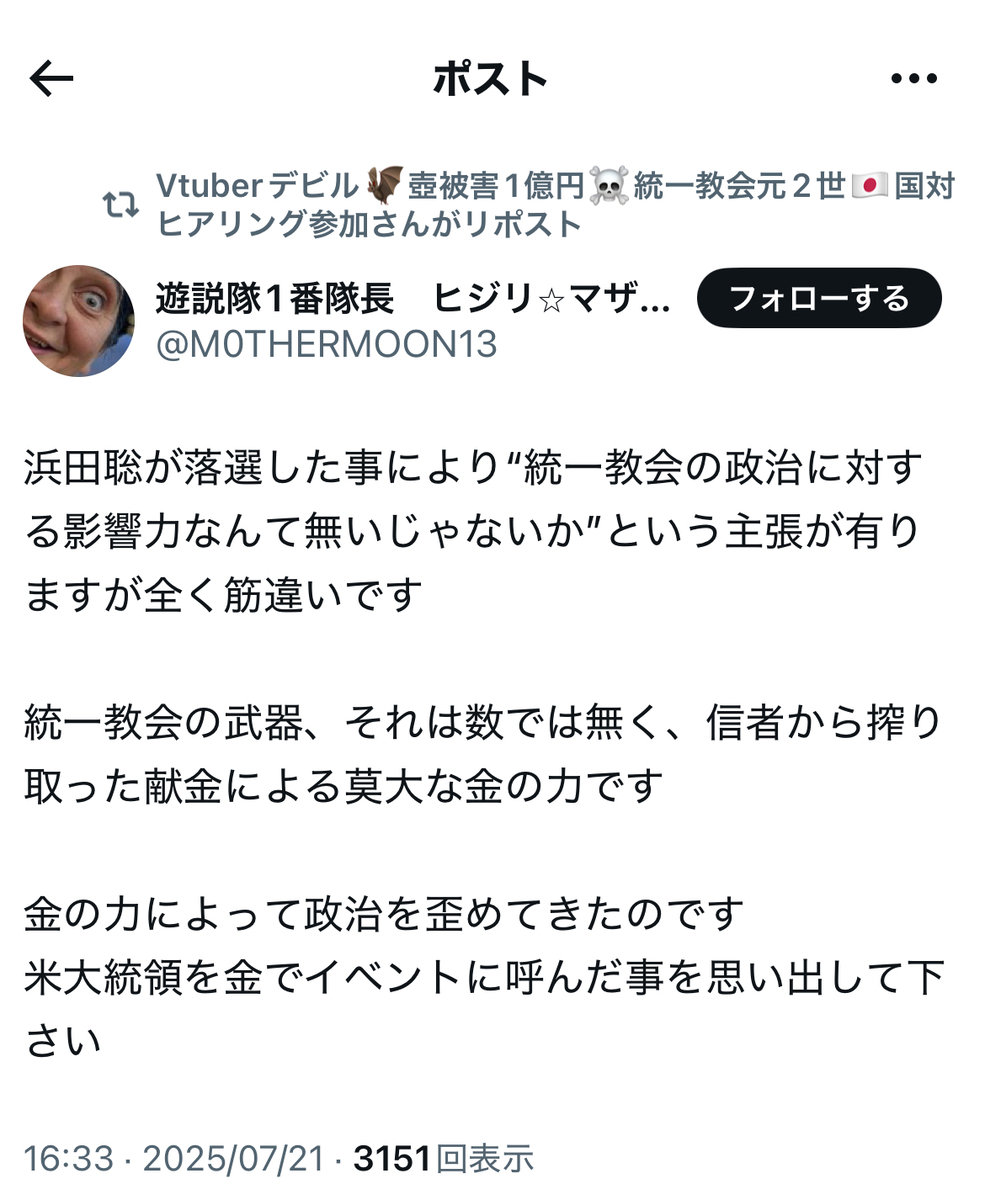Open the three-dot overflow menu

pyautogui.click(x=913, y=79)
